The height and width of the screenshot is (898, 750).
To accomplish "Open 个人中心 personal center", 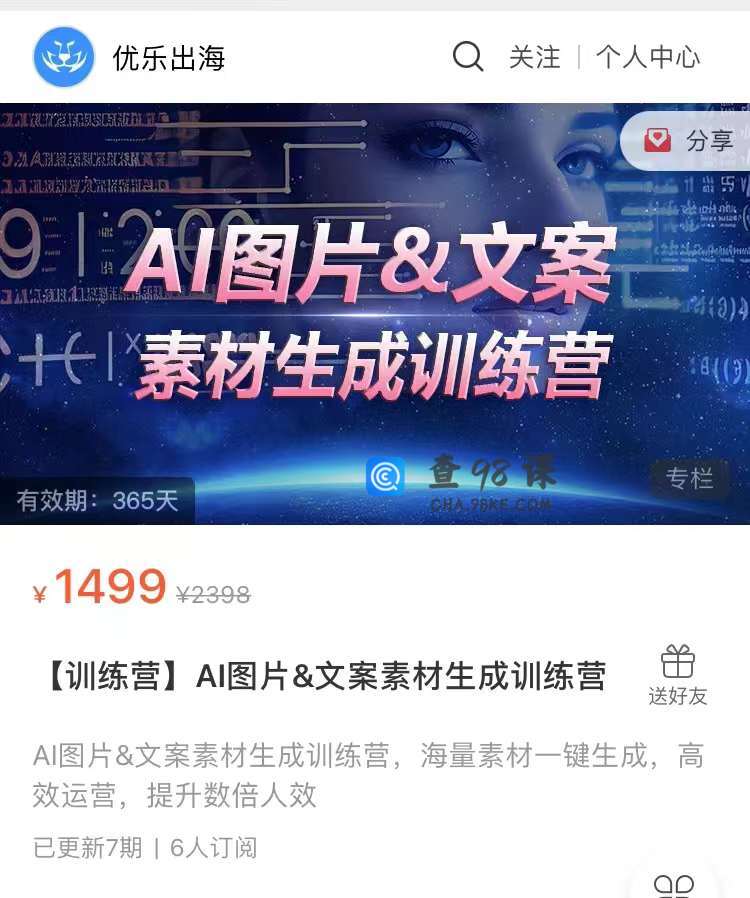I will coord(648,57).
